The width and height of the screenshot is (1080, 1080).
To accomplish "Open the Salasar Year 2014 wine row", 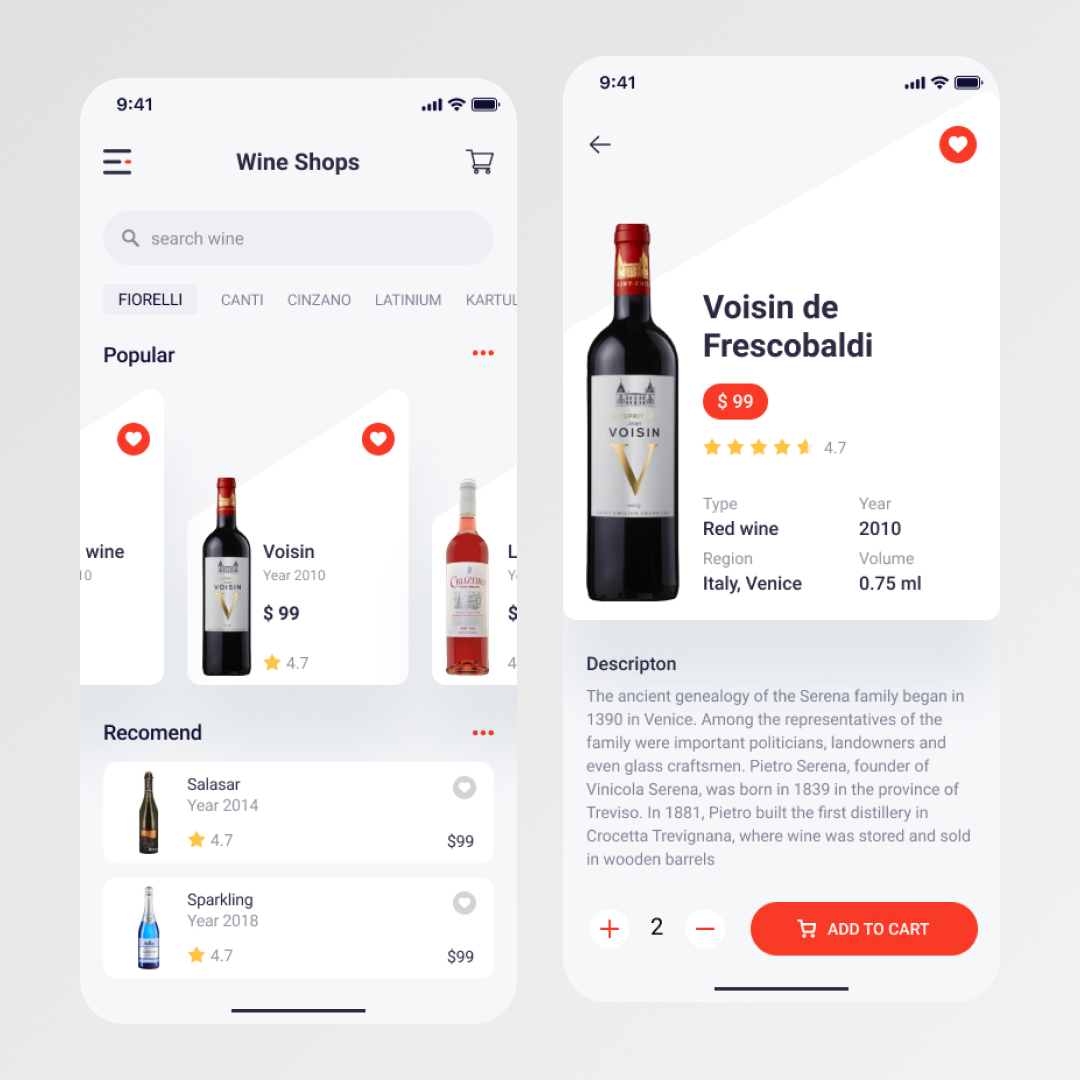I will (x=298, y=812).
